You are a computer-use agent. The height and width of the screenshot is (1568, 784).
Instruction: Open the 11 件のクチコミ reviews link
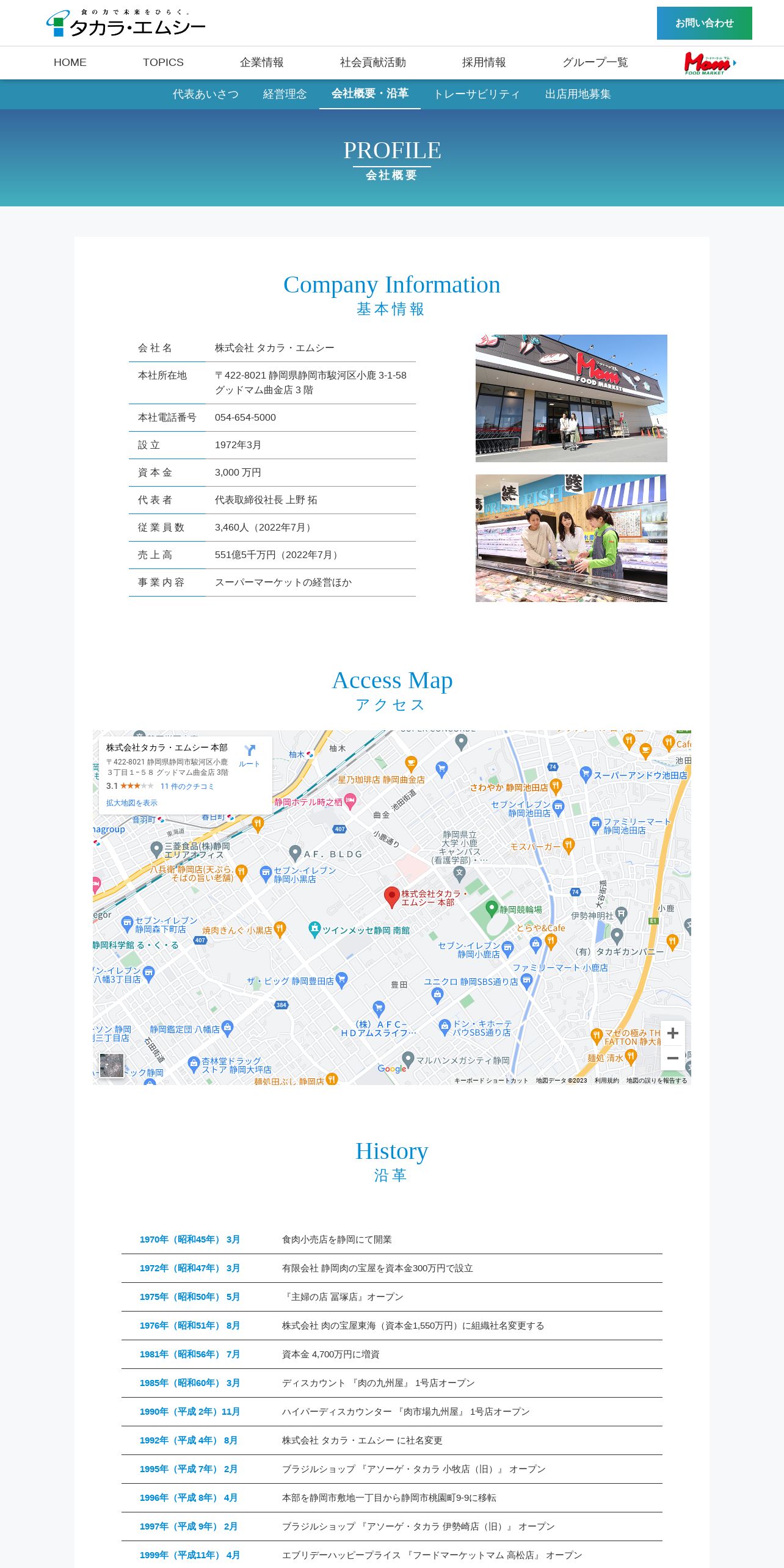pos(187,786)
